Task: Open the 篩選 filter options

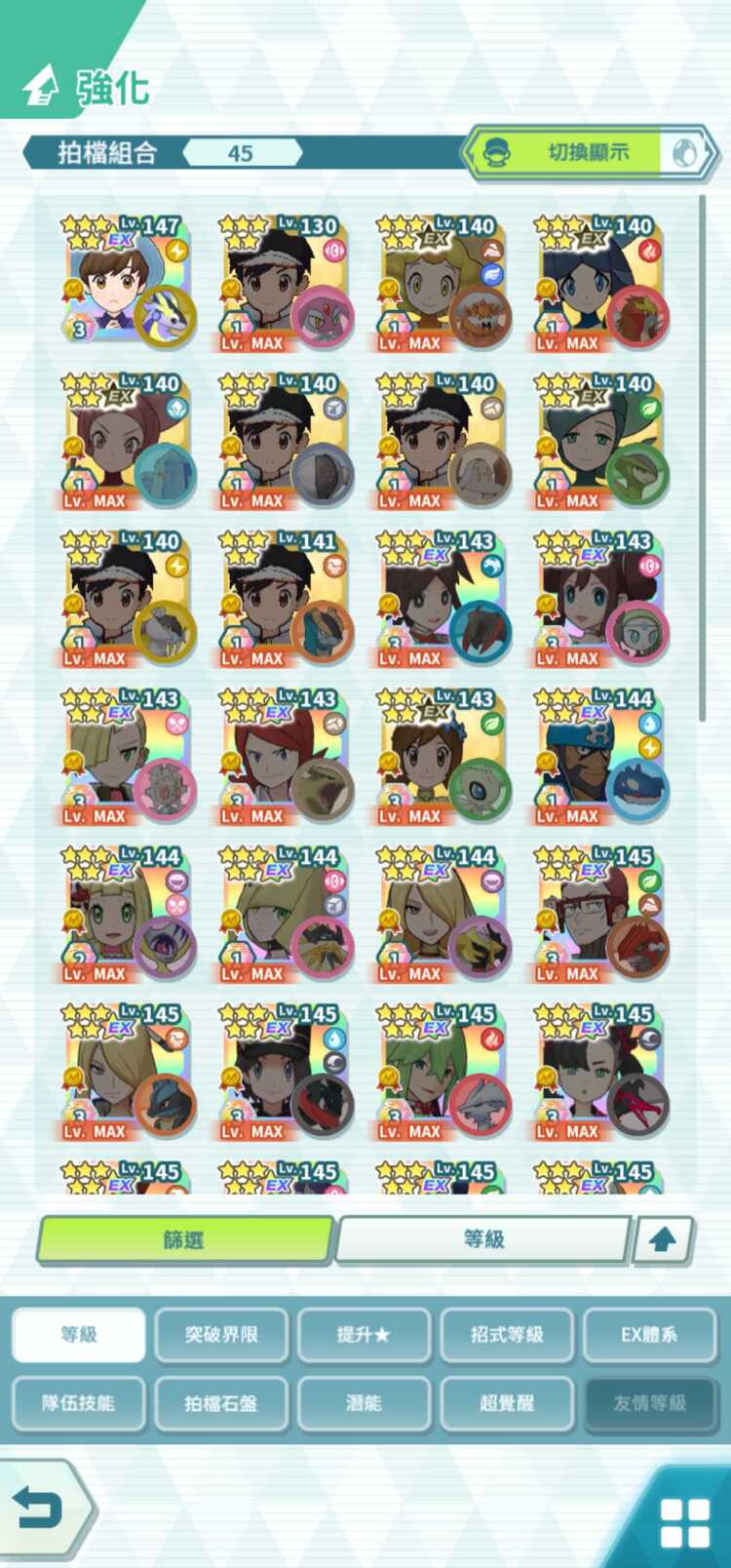Action: pos(185,1239)
